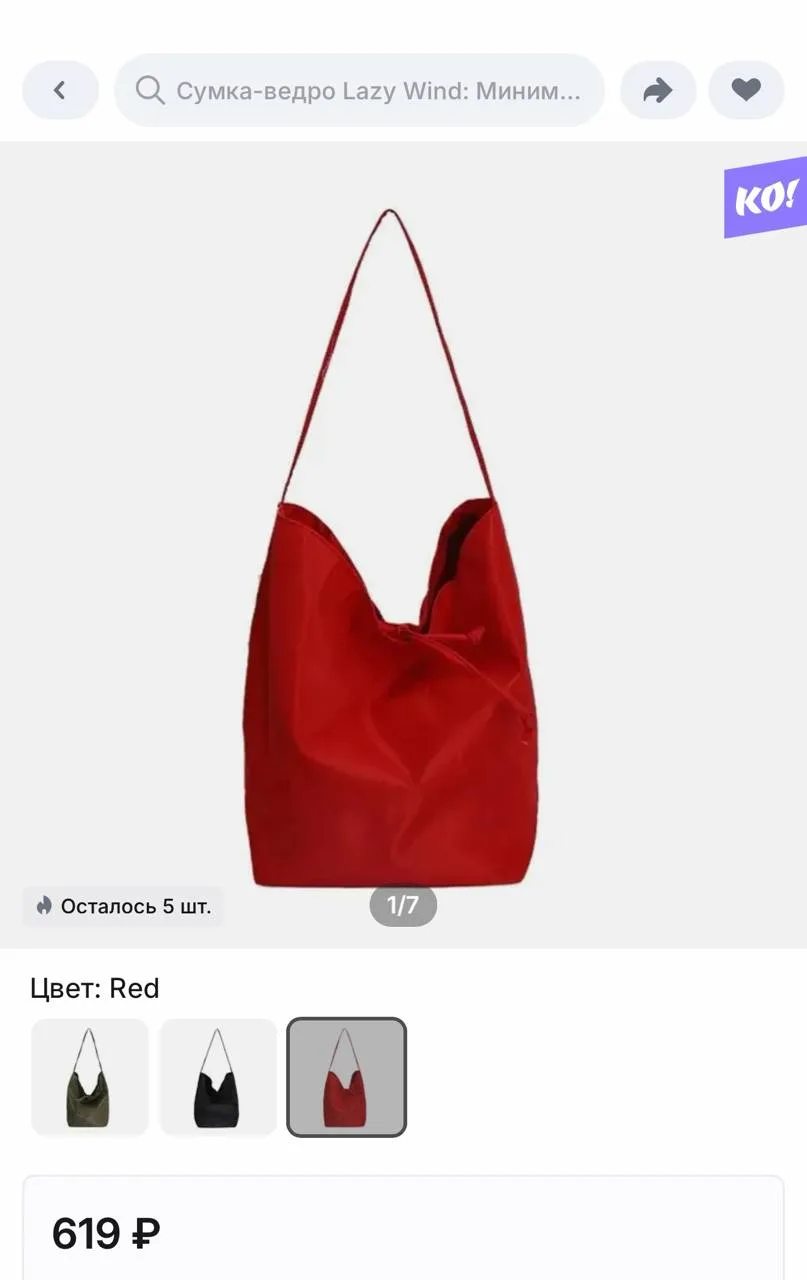
Task: Add the bag to favorites with the heart
Action: tap(746, 90)
